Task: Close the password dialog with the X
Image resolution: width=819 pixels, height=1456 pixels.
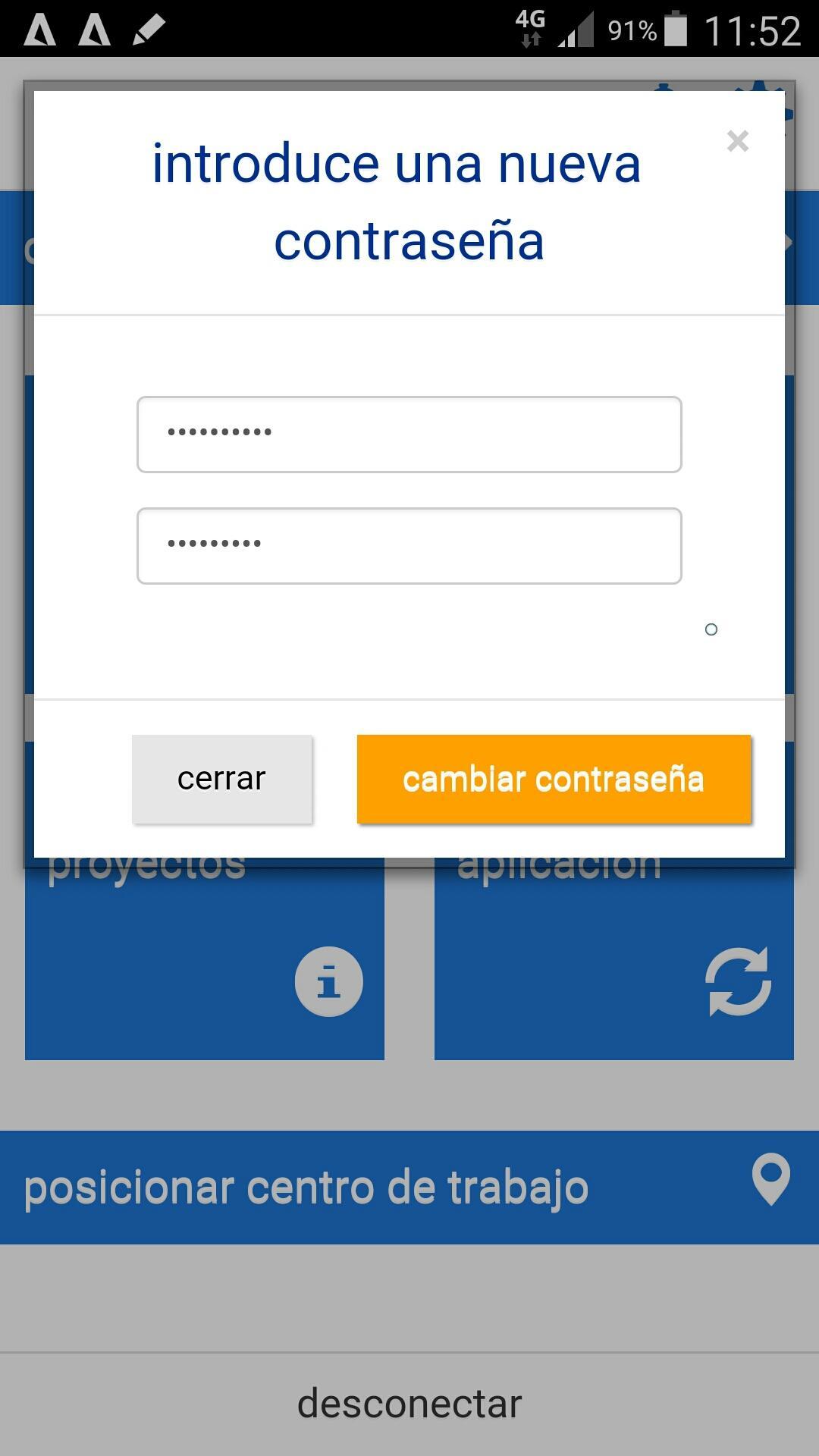Action: click(737, 141)
